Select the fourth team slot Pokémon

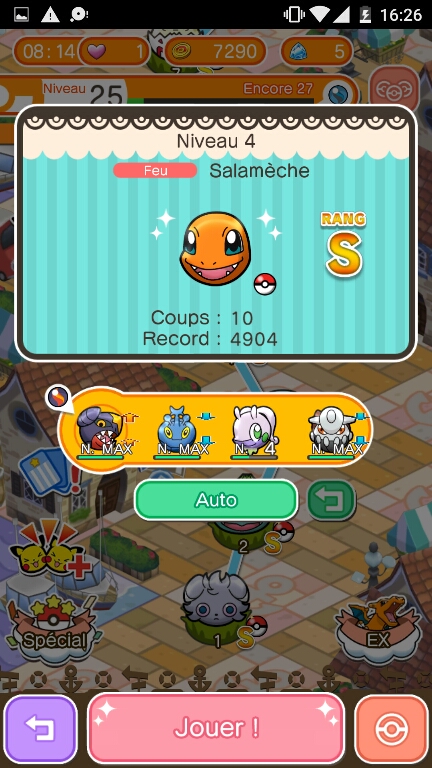(x=333, y=430)
